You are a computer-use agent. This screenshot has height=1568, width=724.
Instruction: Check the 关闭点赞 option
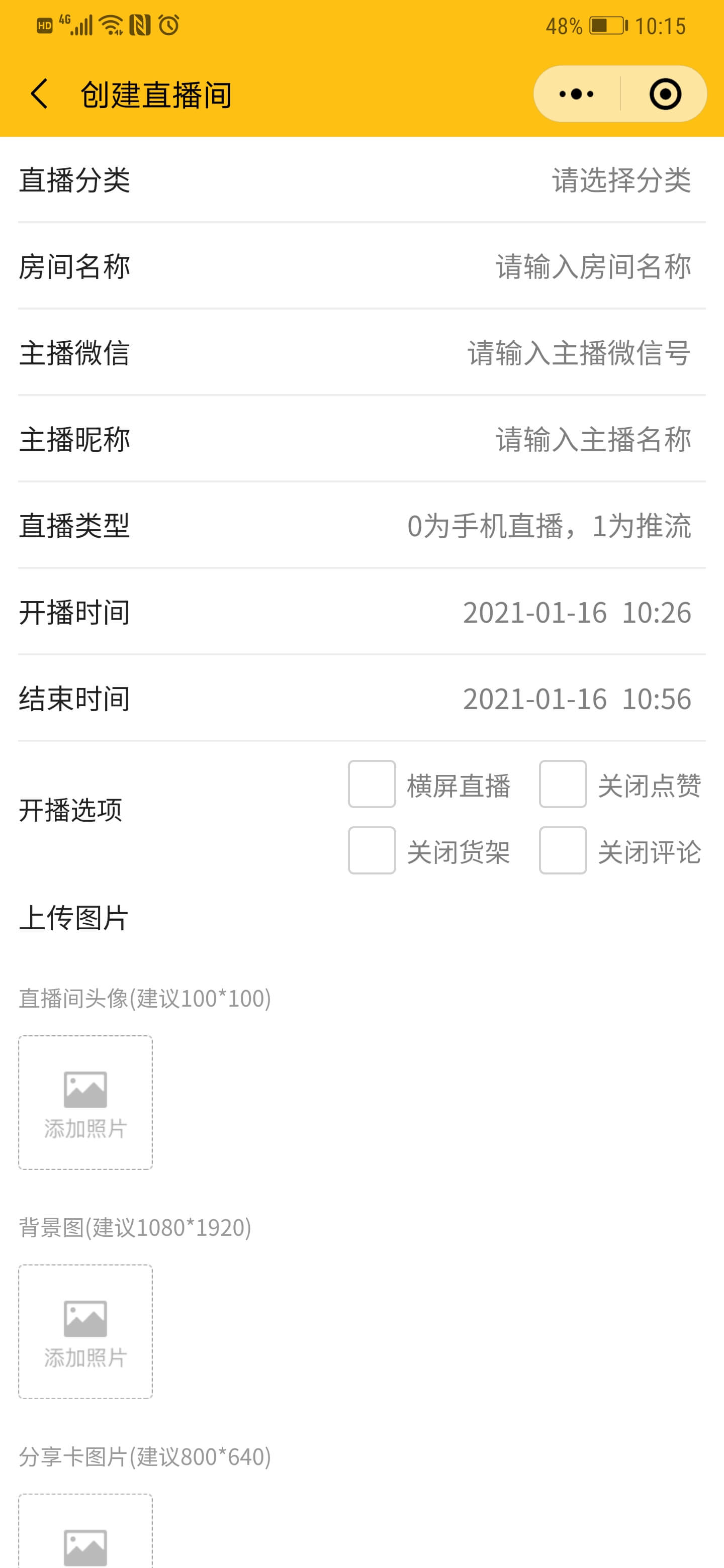(563, 784)
